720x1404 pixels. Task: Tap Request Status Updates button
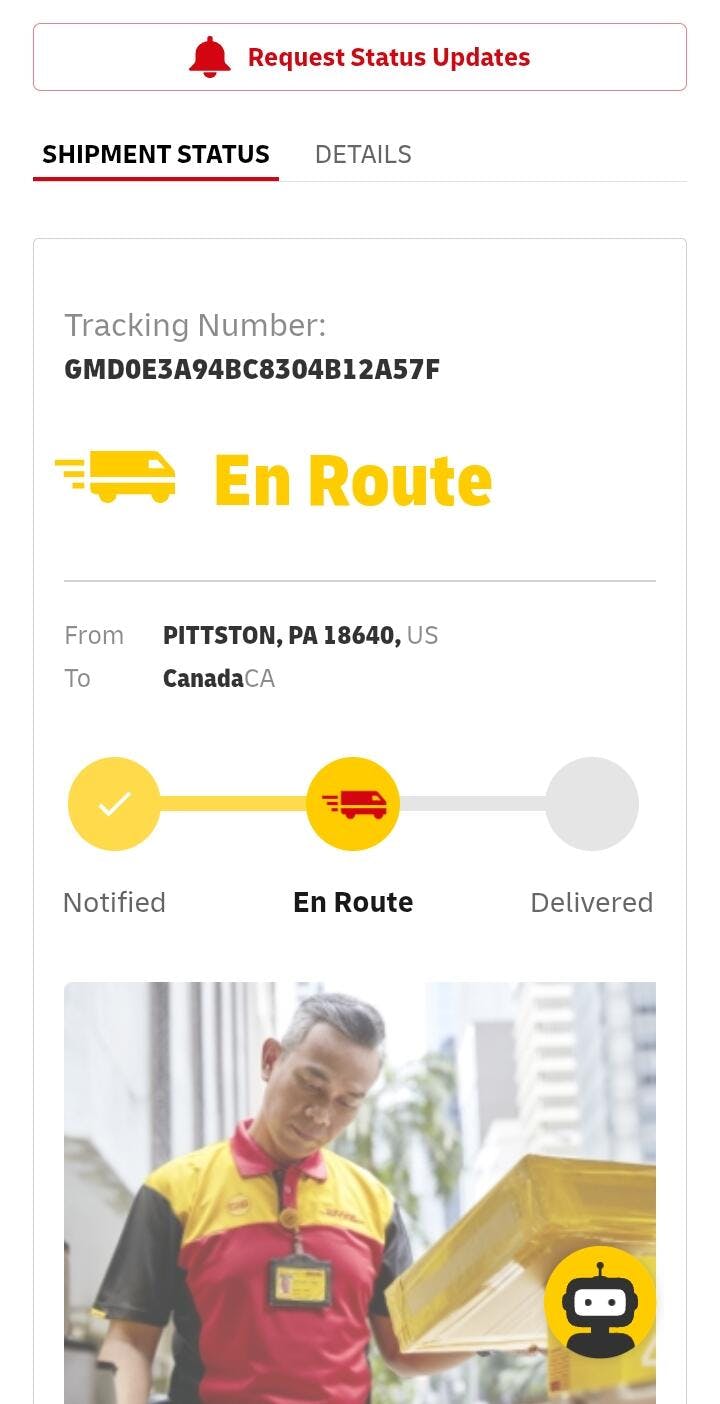360,57
